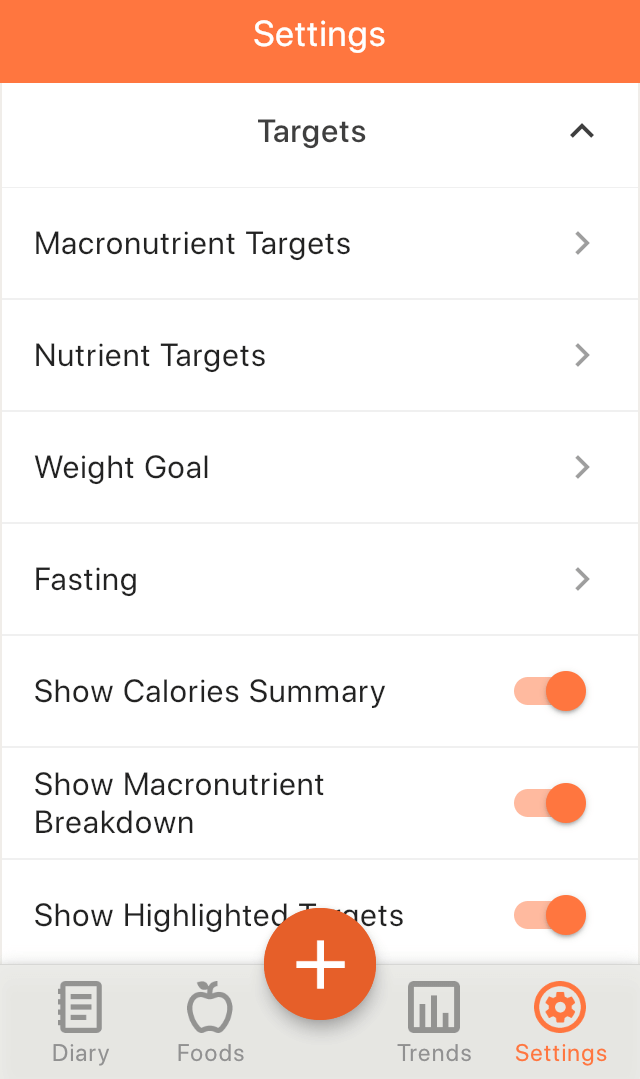This screenshot has width=640, height=1079.
Task: Open Macronutrient Targets
Action: pos(320,244)
